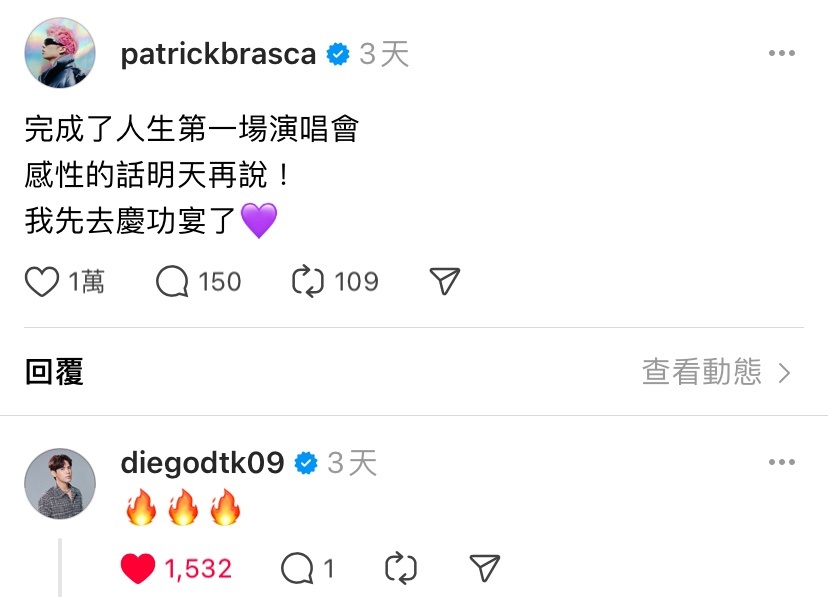Open 查看動態 to view activity
828x597 pixels.
point(716,373)
